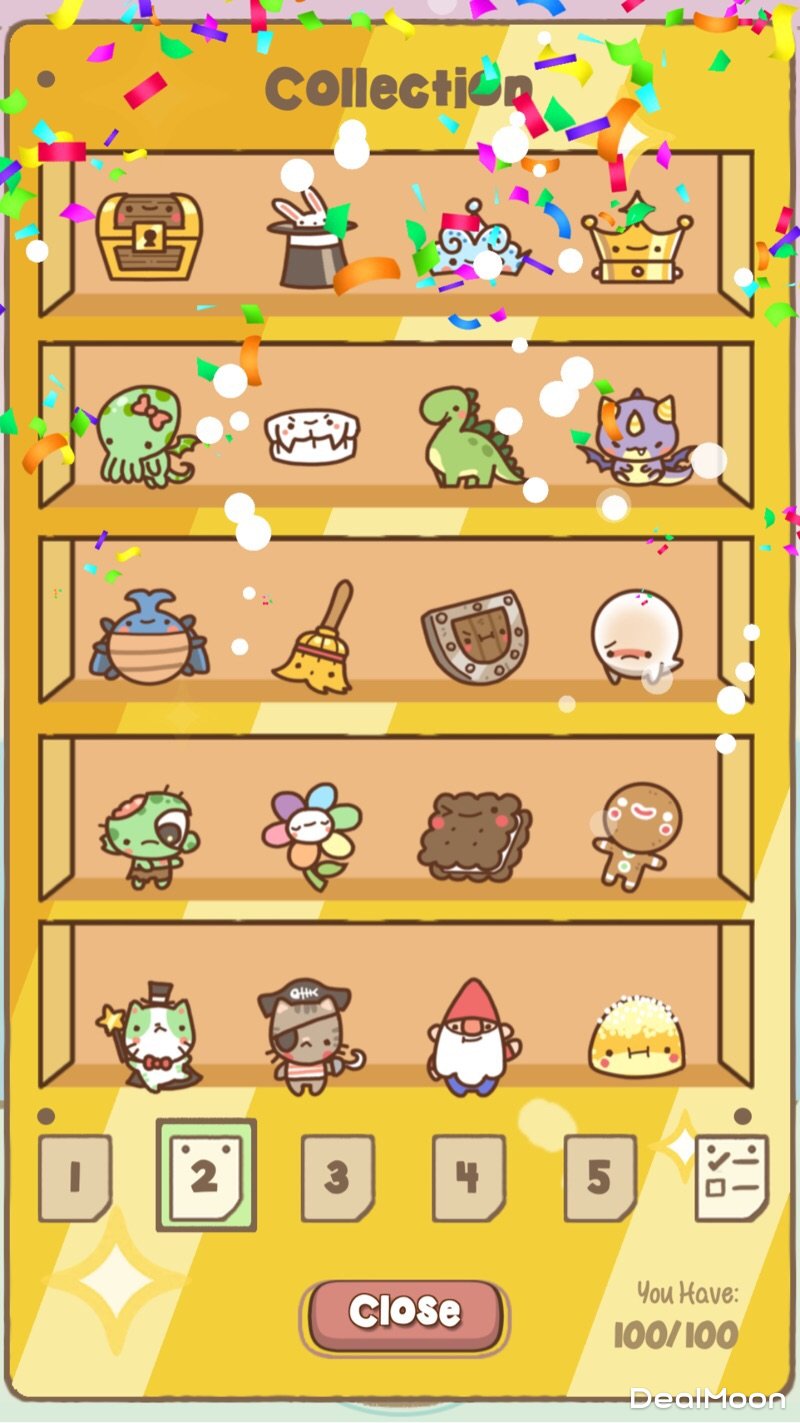This screenshot has height=1423, width=800.
Task: Open the checklist page icon
Action: click(x=731, y=1176)
